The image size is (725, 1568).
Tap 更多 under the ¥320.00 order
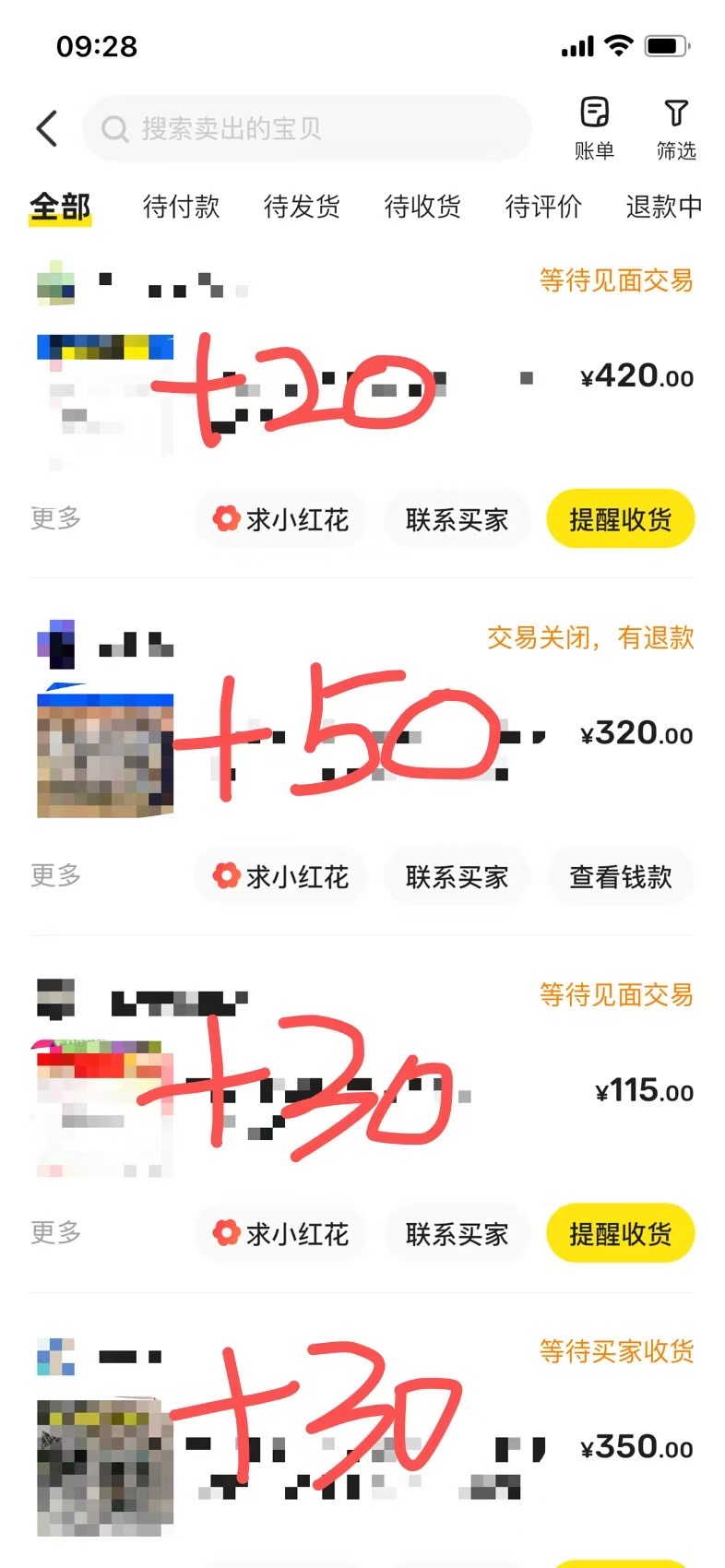[x=55, y=875]
